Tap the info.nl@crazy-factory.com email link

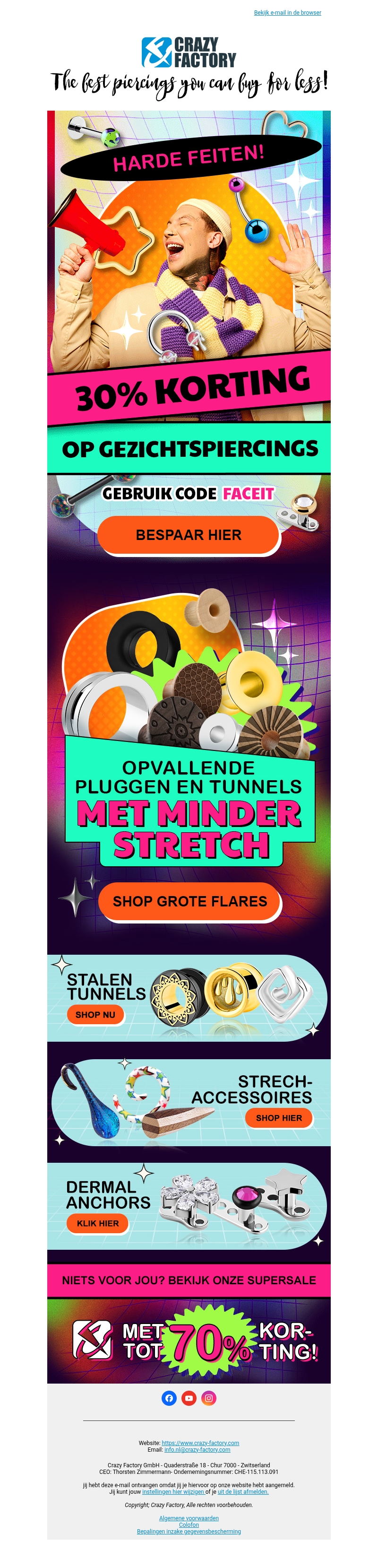pos(197,1449)
